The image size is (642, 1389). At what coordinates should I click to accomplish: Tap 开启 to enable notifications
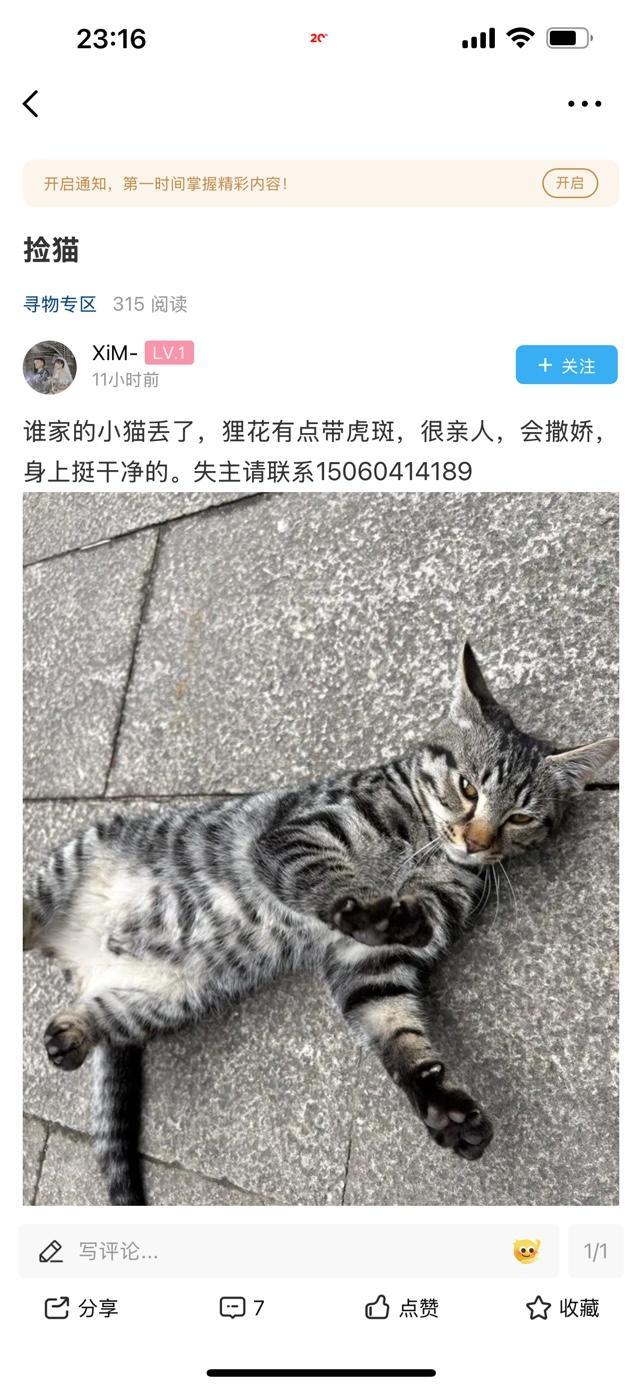point(570,183)
